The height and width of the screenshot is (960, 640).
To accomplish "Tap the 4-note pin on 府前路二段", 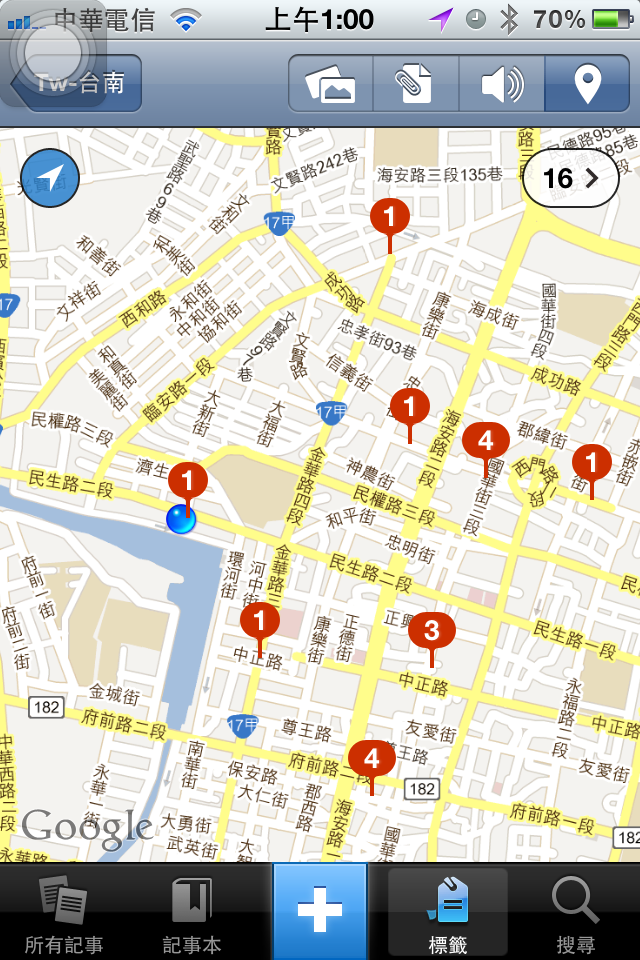I will click(x=372, y=759).
